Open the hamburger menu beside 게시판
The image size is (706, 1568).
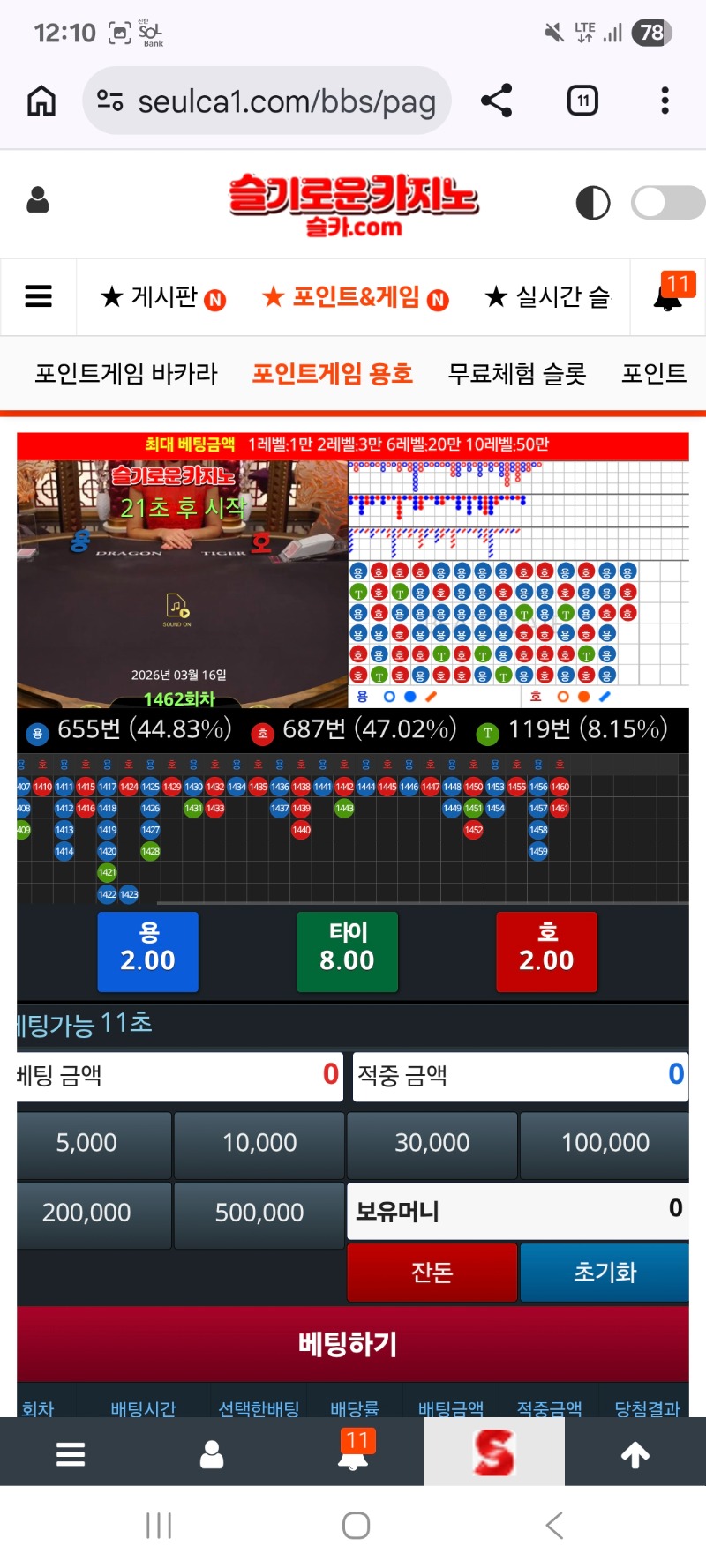click(x=38, y=296)
